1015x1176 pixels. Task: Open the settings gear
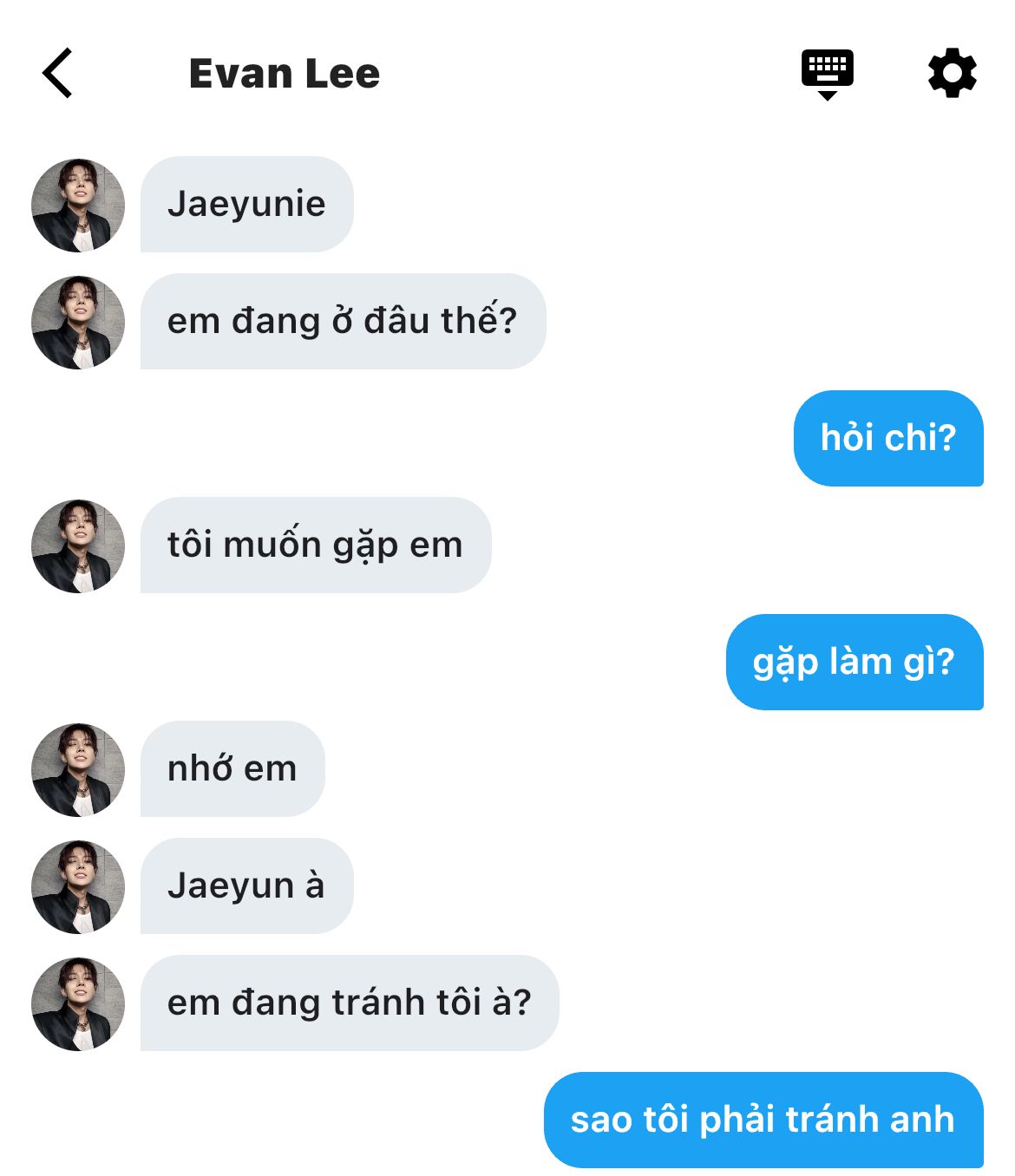(952, 74)
